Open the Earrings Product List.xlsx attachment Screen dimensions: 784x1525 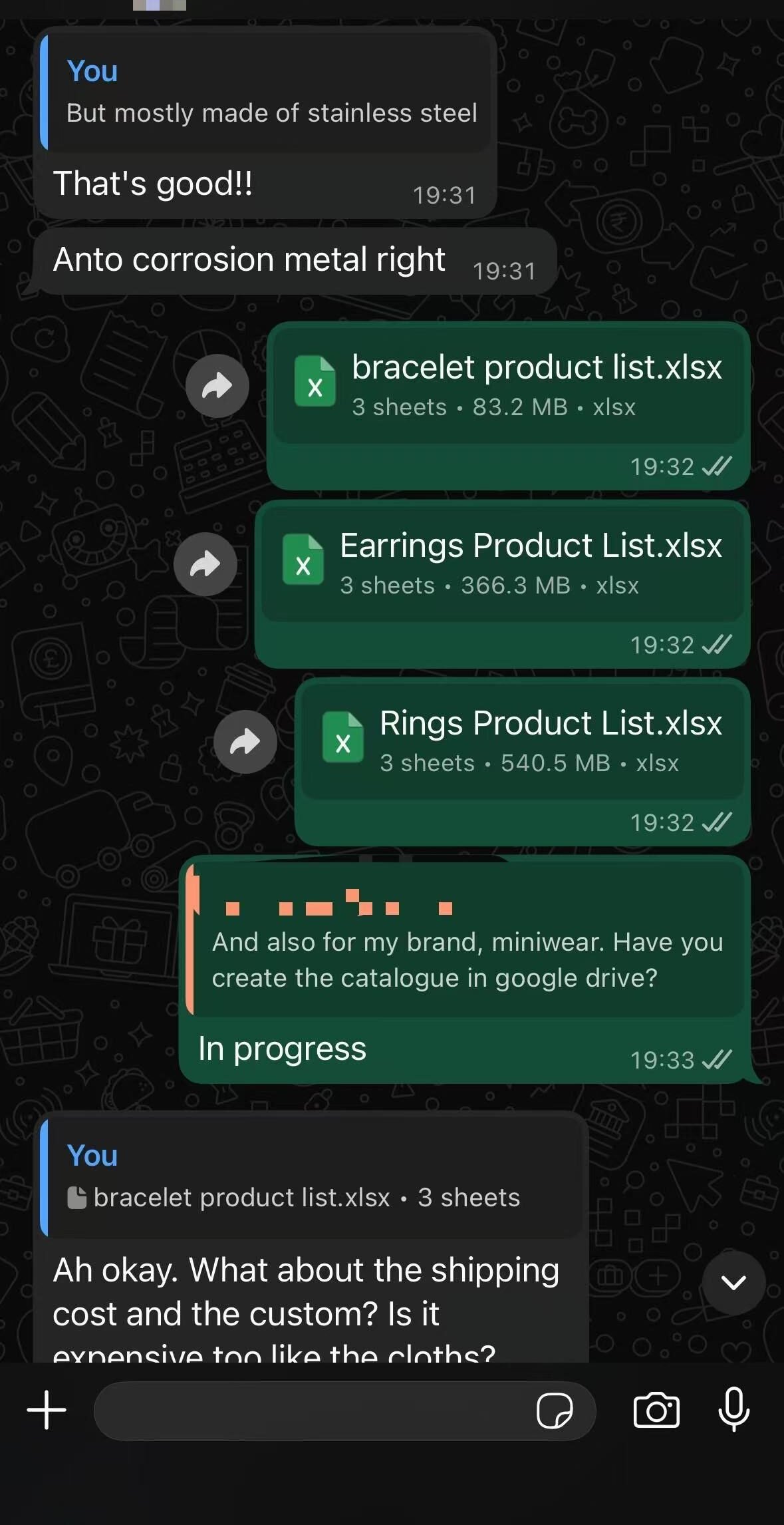point(502,564)
